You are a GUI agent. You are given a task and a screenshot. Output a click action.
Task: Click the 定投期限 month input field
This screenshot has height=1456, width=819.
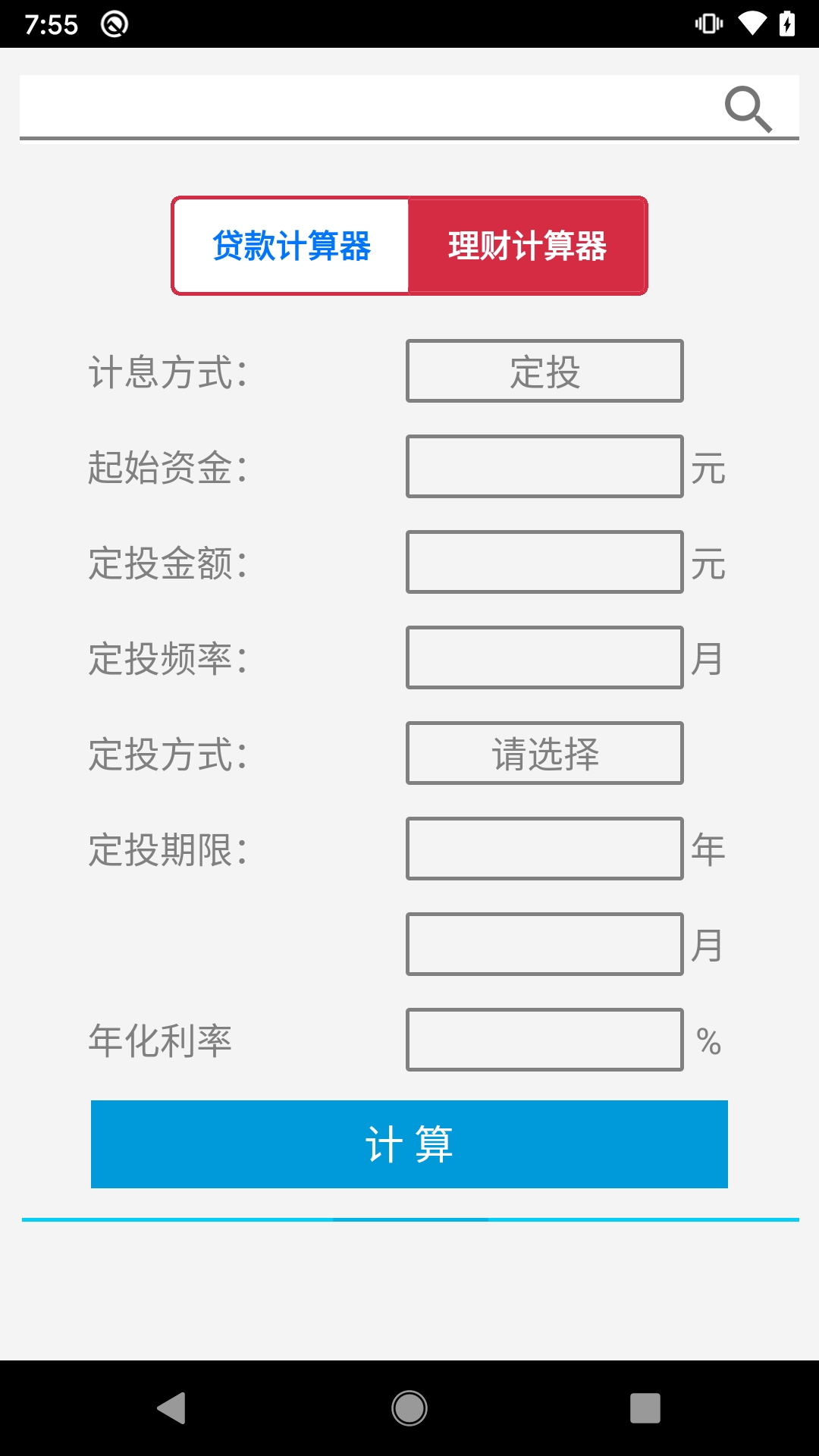(x=544, y=943)
